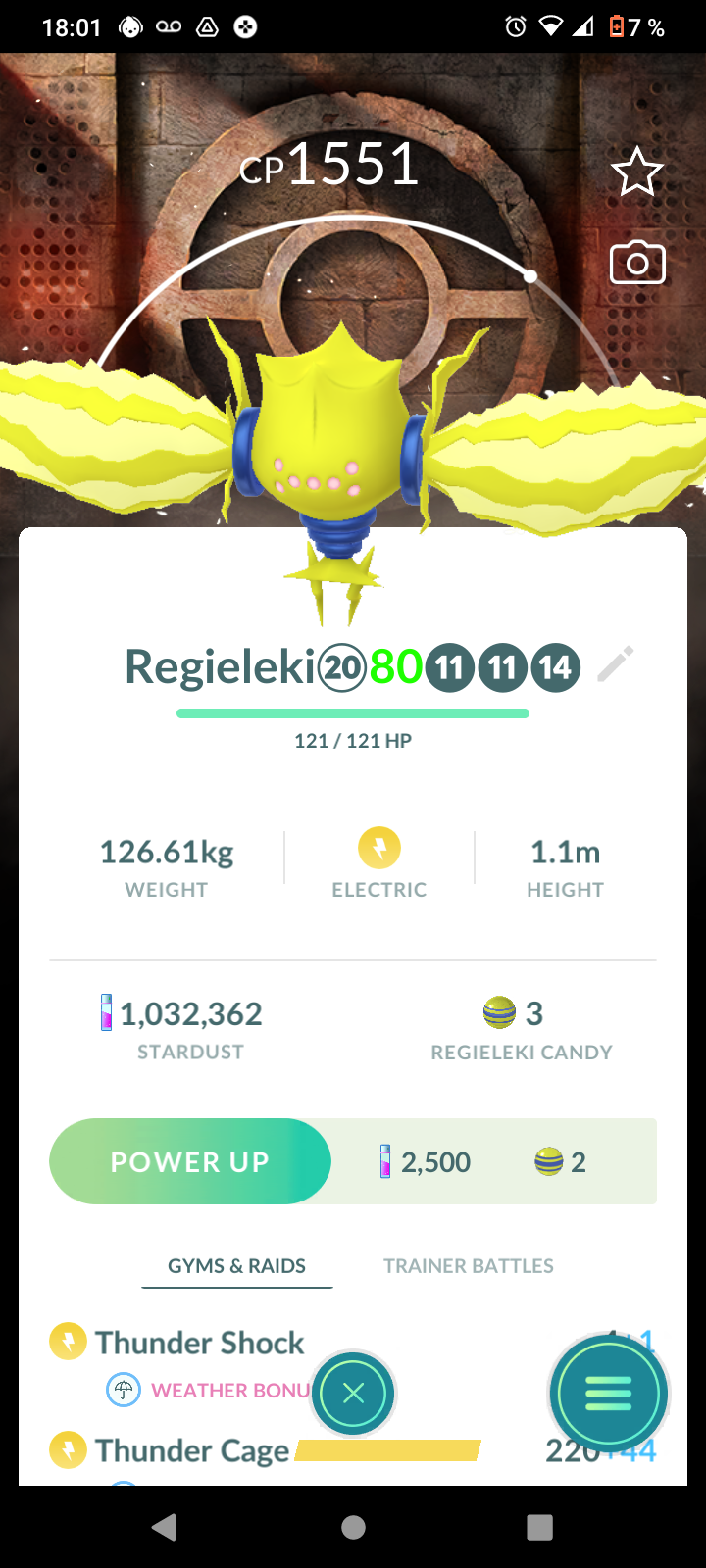Open the green hamburger menu button
This screenshot has width=706, height=1568.
point(608,1394)
